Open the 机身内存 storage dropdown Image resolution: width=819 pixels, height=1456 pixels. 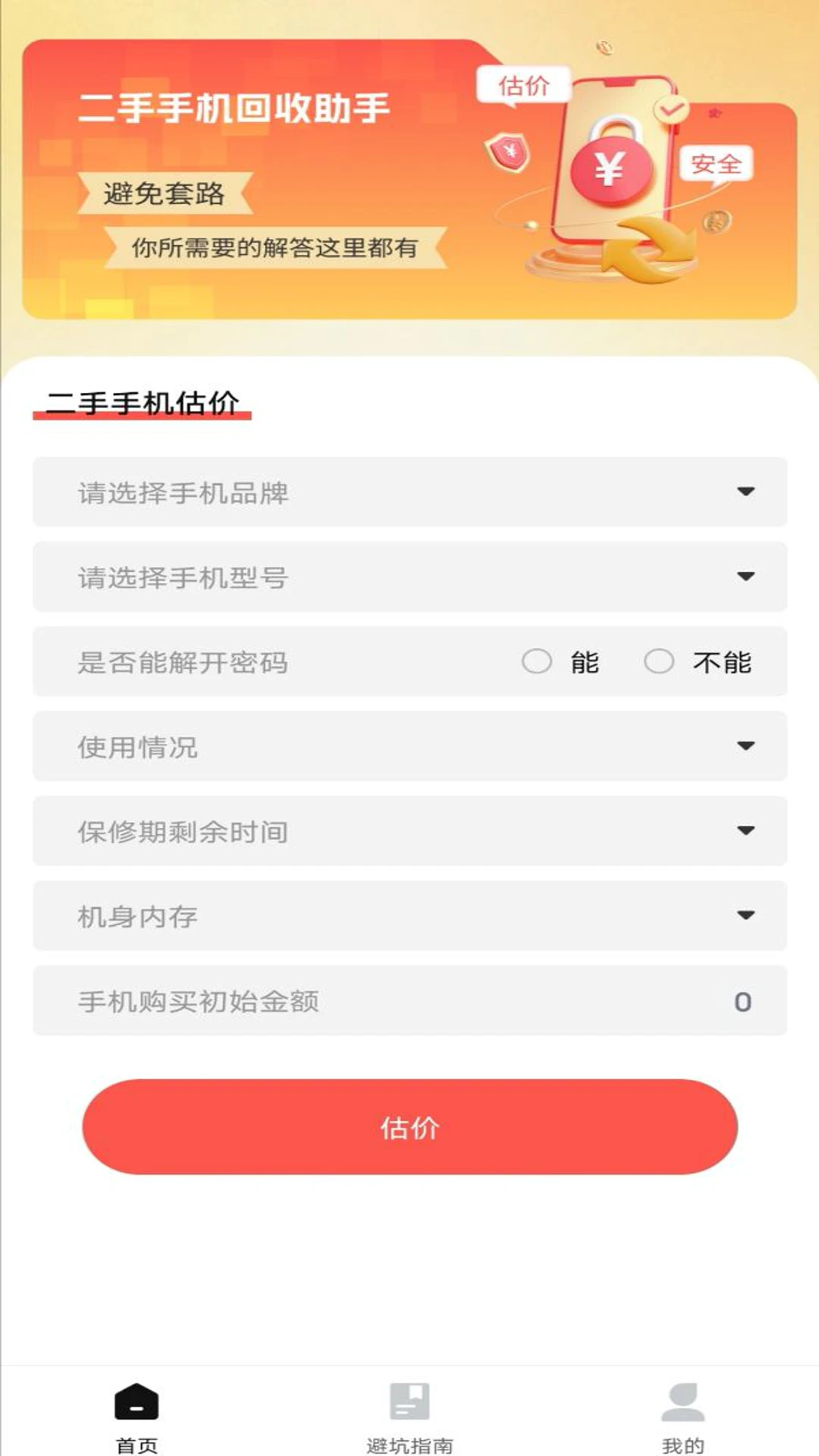click(x=409, y=916)
